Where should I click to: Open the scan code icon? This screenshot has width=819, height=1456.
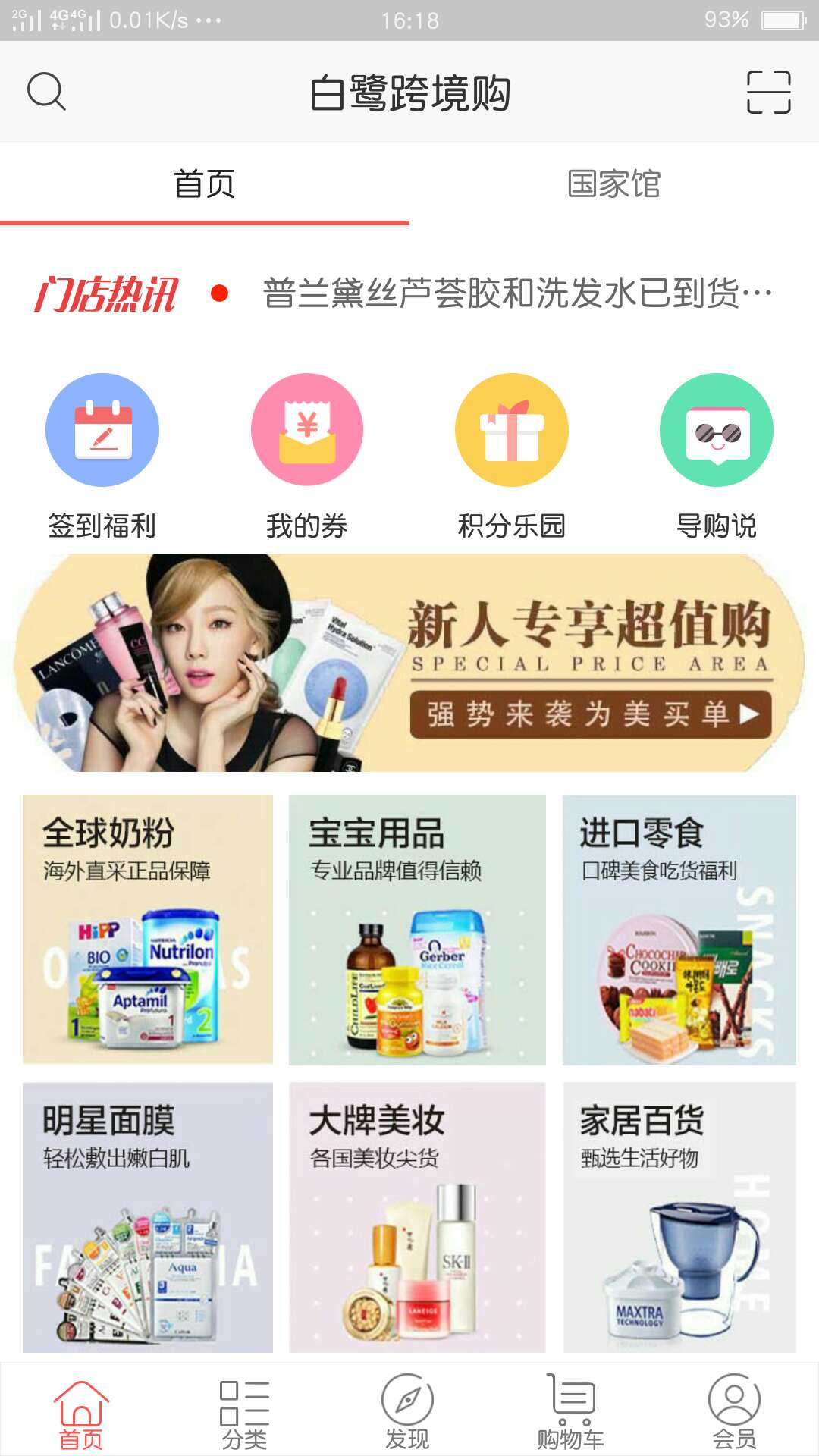click(768, 92)
